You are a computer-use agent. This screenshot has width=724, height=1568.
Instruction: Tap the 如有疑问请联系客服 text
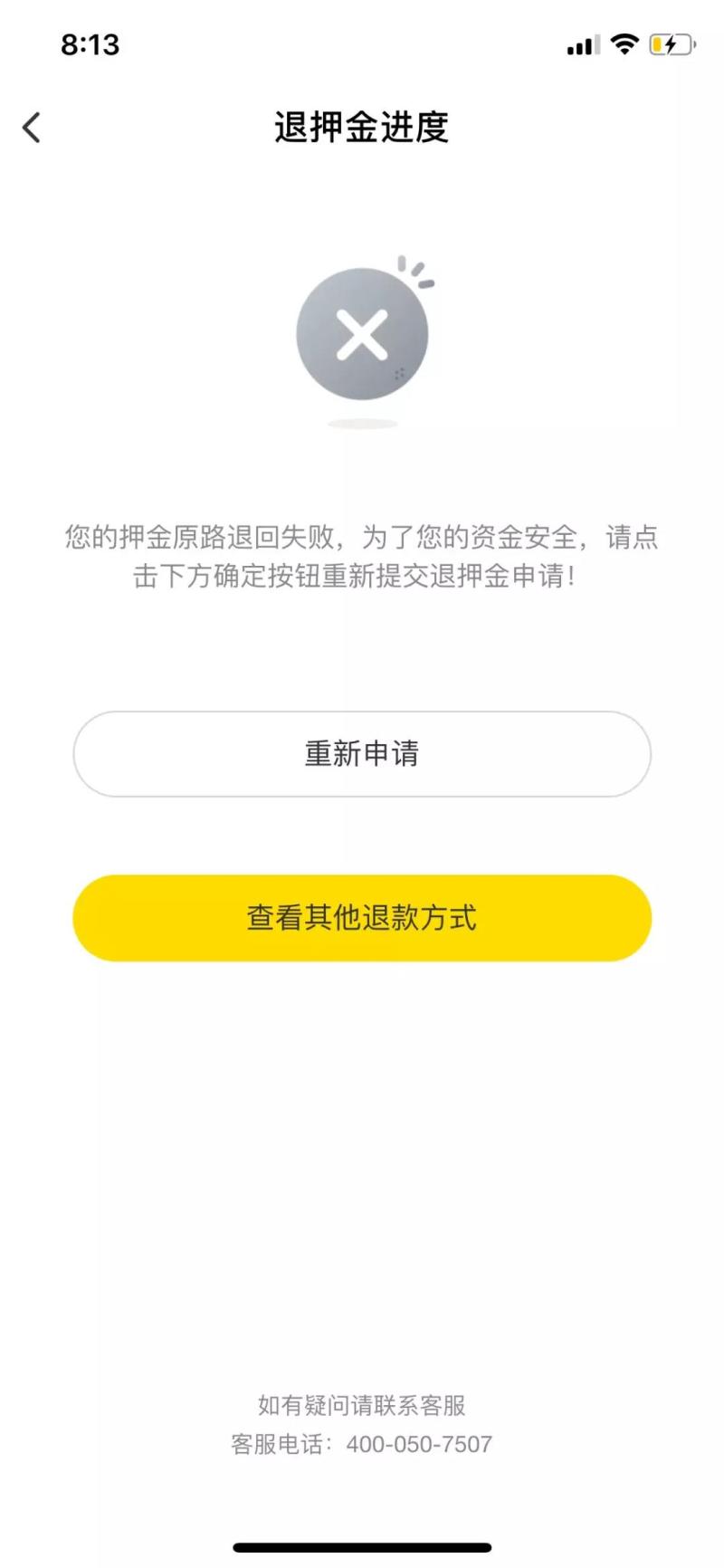pyautogui.click(x=362, y=1407)
